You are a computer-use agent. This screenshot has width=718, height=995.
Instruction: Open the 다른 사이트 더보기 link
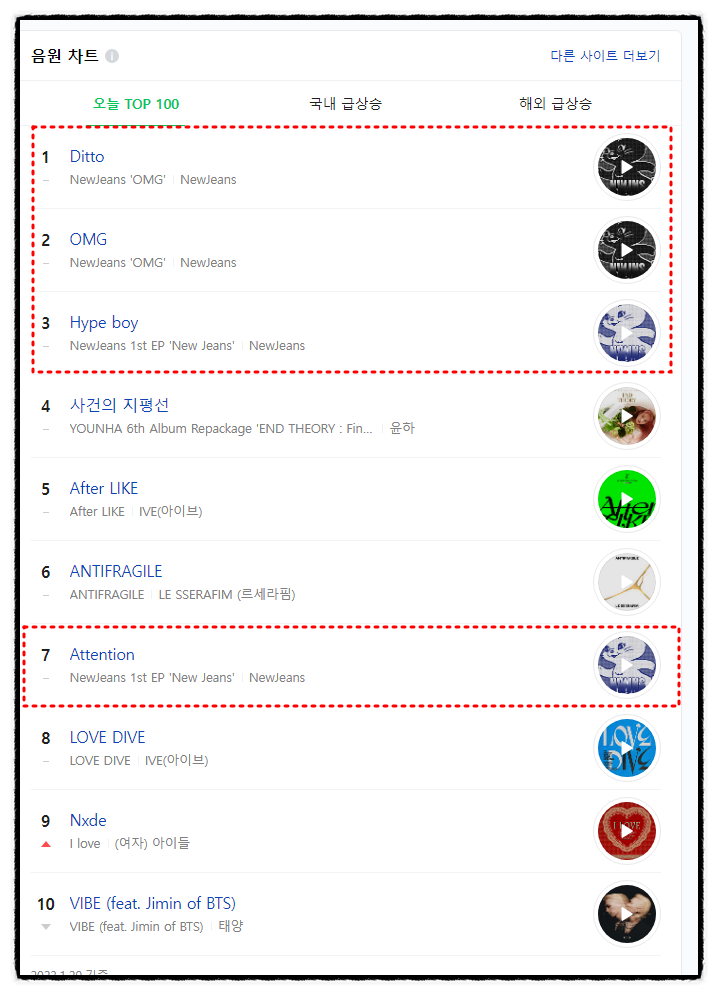tap(605, 56)
